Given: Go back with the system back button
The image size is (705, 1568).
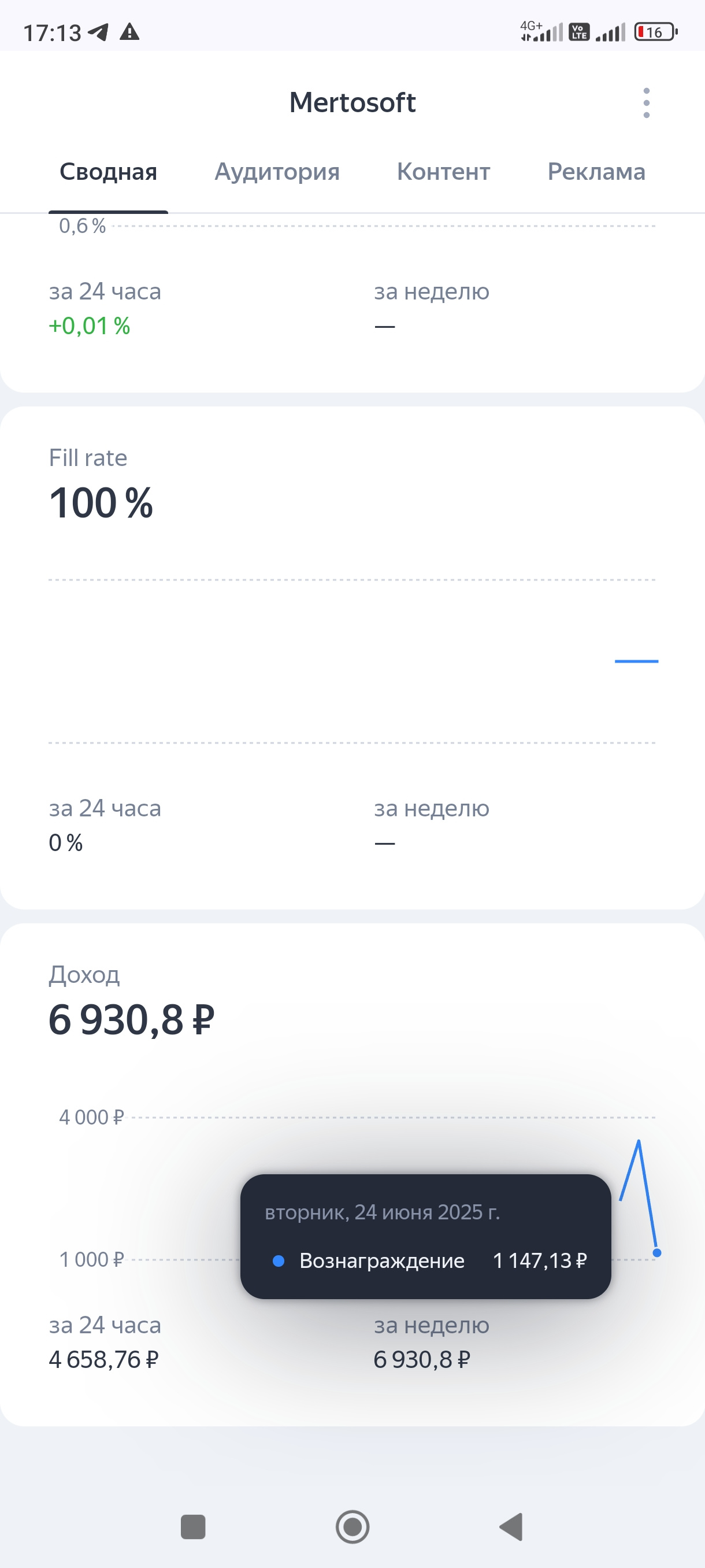Looking at the screenshot, I should tap(511, 1526).
